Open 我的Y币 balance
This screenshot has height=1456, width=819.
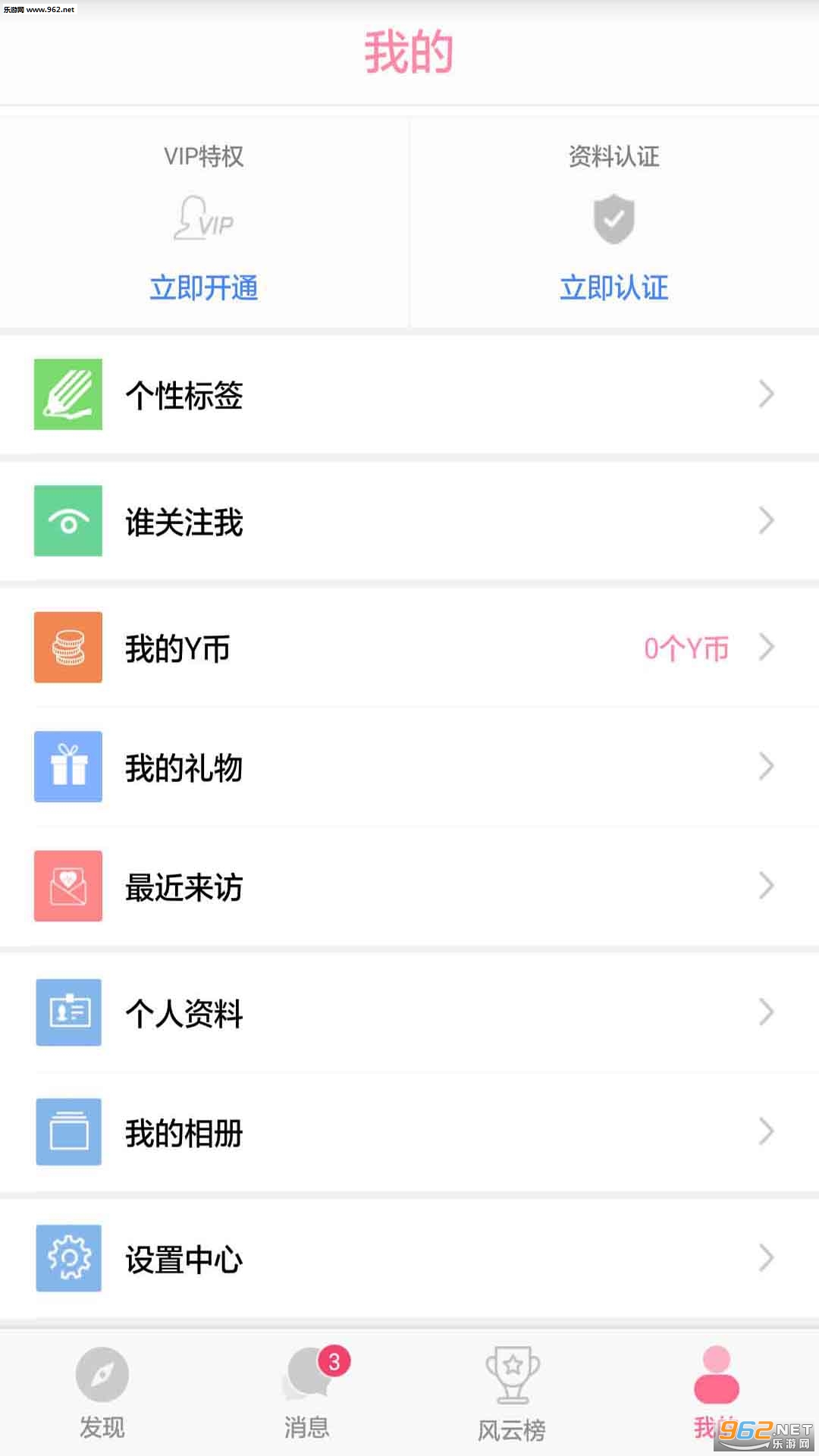(x=409, y=648)
